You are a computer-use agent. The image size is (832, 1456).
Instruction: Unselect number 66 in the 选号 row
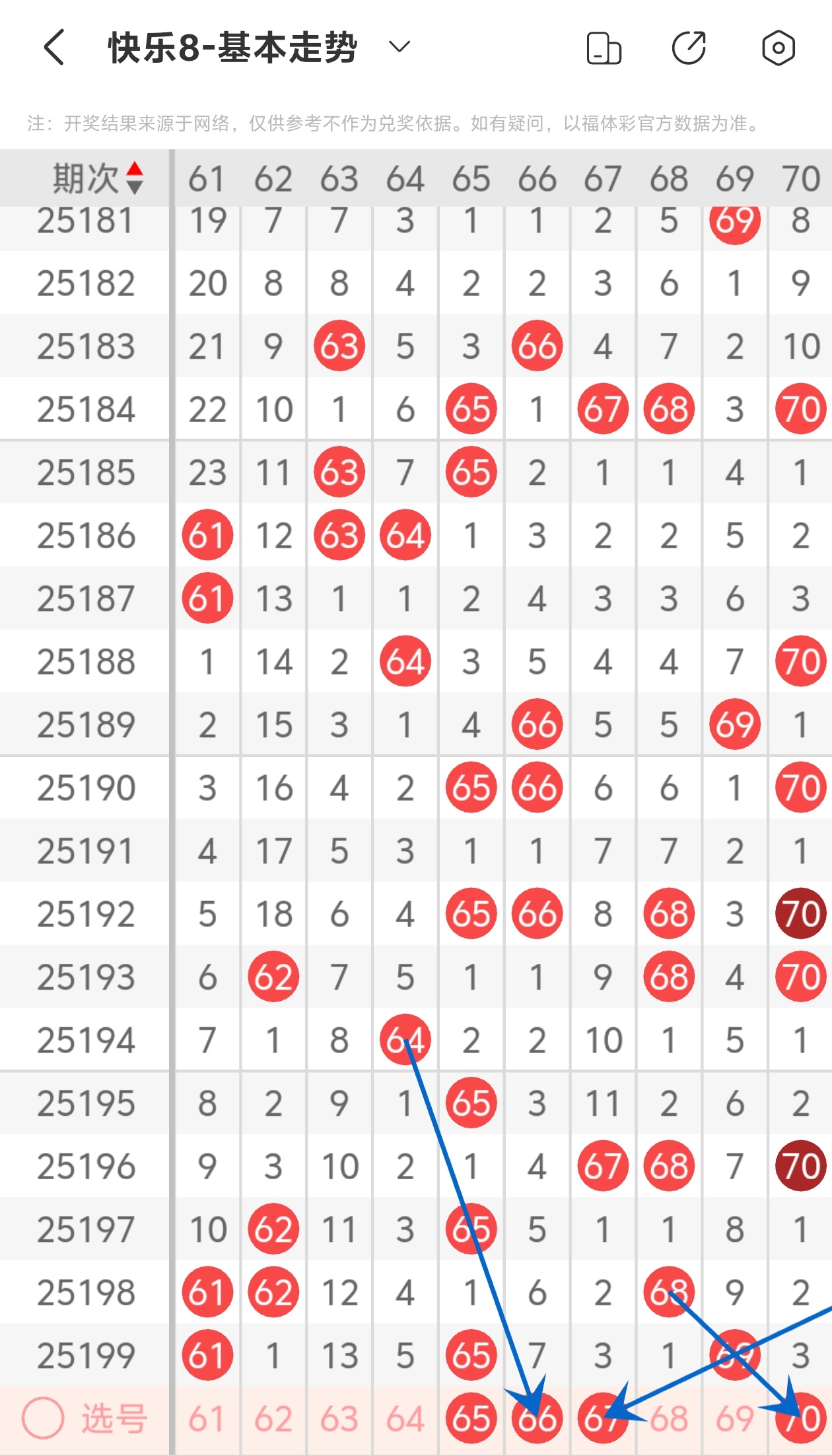pos(537,1419)
